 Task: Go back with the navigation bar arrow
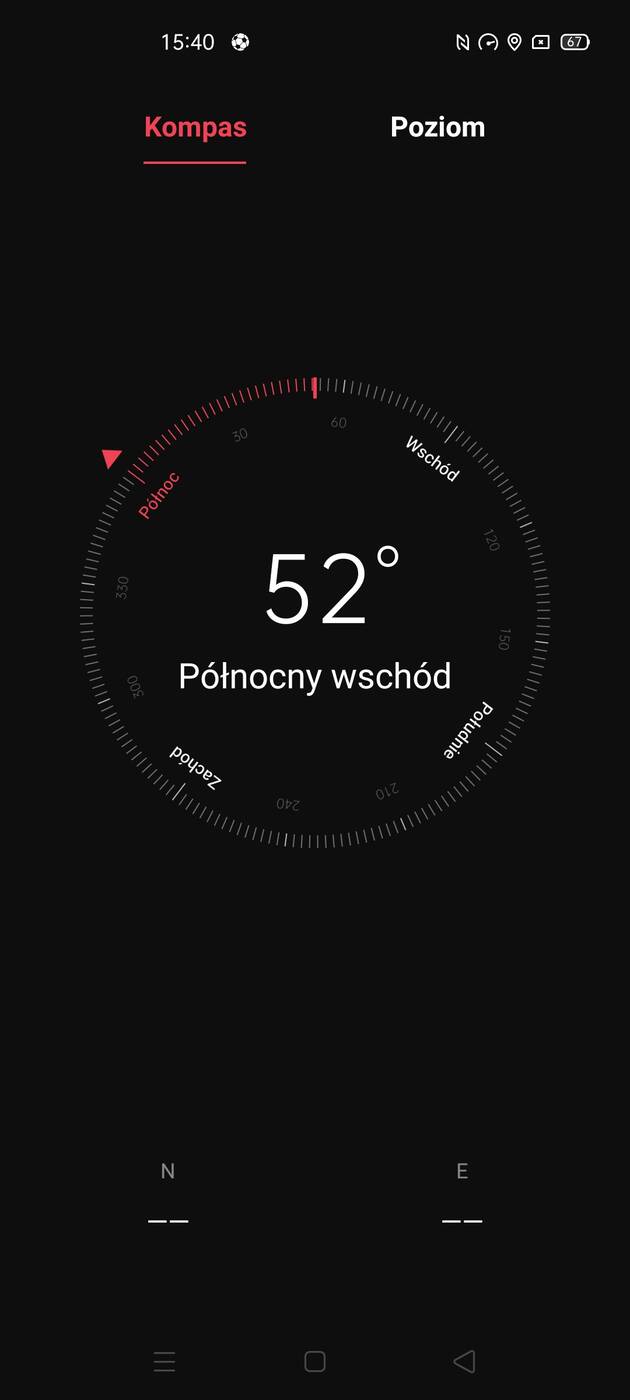[x=463, y=1361]
